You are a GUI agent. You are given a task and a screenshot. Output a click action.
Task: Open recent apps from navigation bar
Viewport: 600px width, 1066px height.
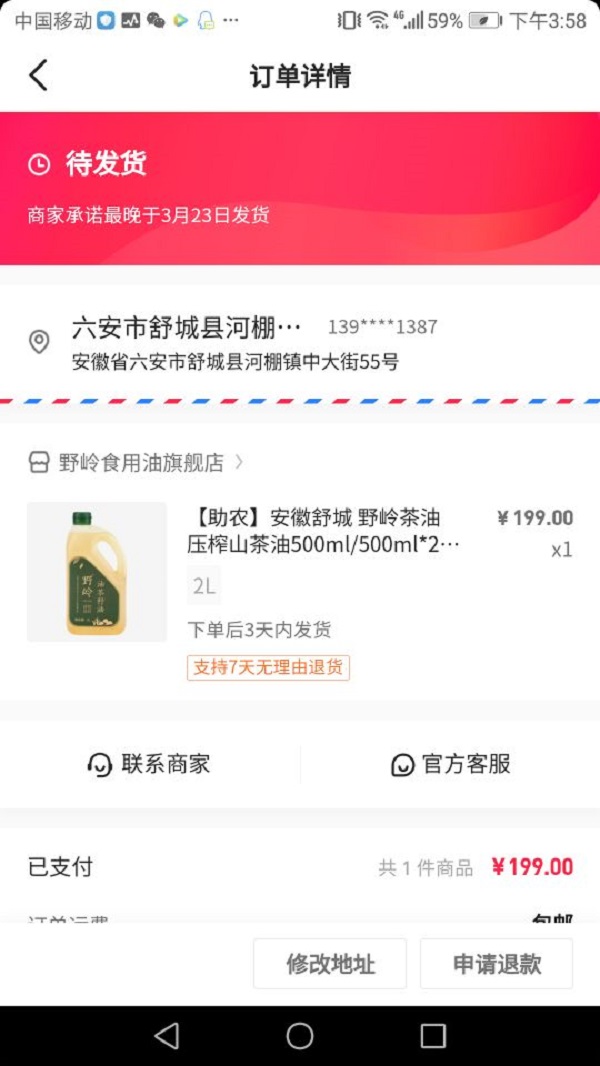tap(432, 1036)
